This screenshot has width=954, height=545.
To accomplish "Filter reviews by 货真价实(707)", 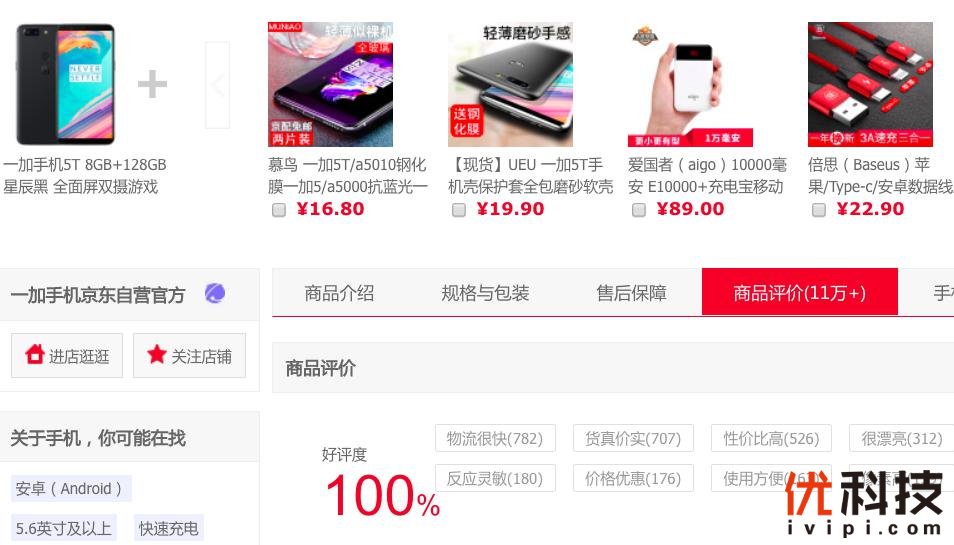I will tap(632, 438).
